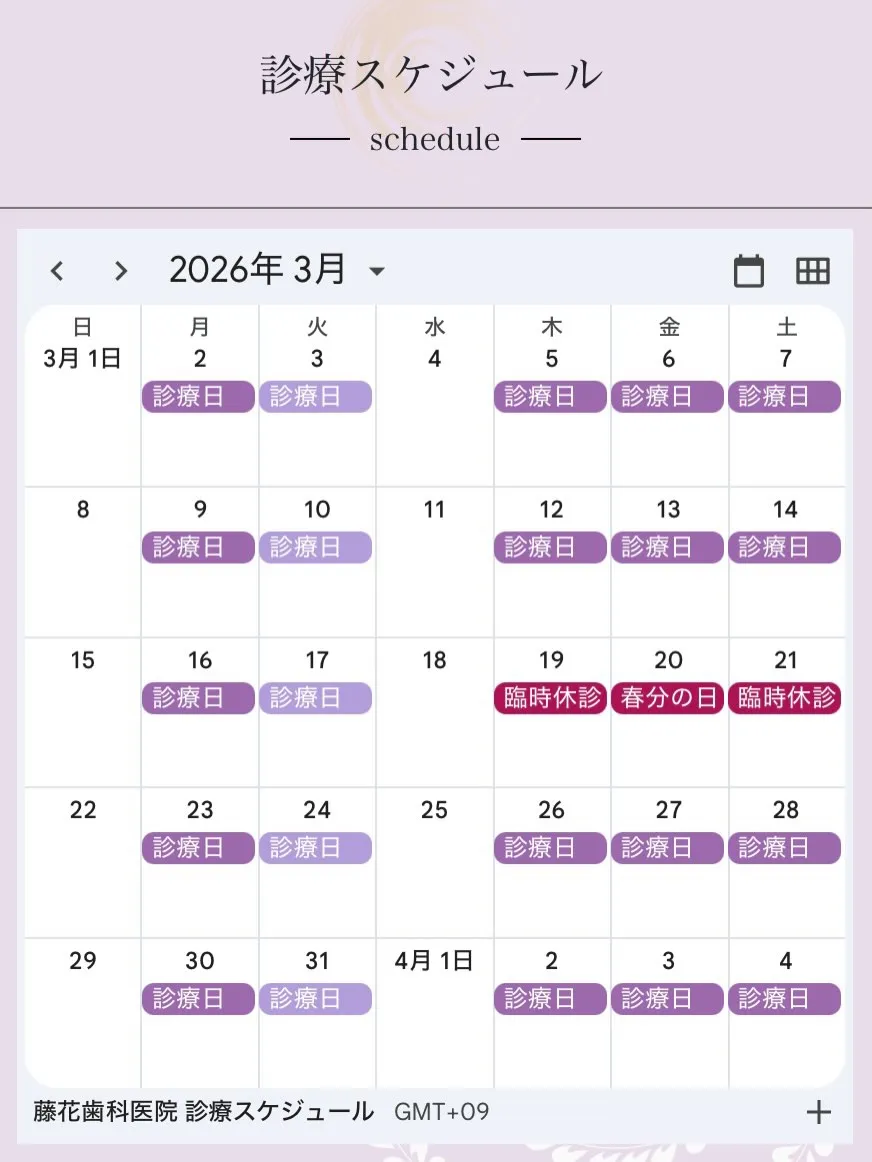Open the 臨時休診 event on March 21
This screenshot has height=1162, width=872.
point(784,698)
